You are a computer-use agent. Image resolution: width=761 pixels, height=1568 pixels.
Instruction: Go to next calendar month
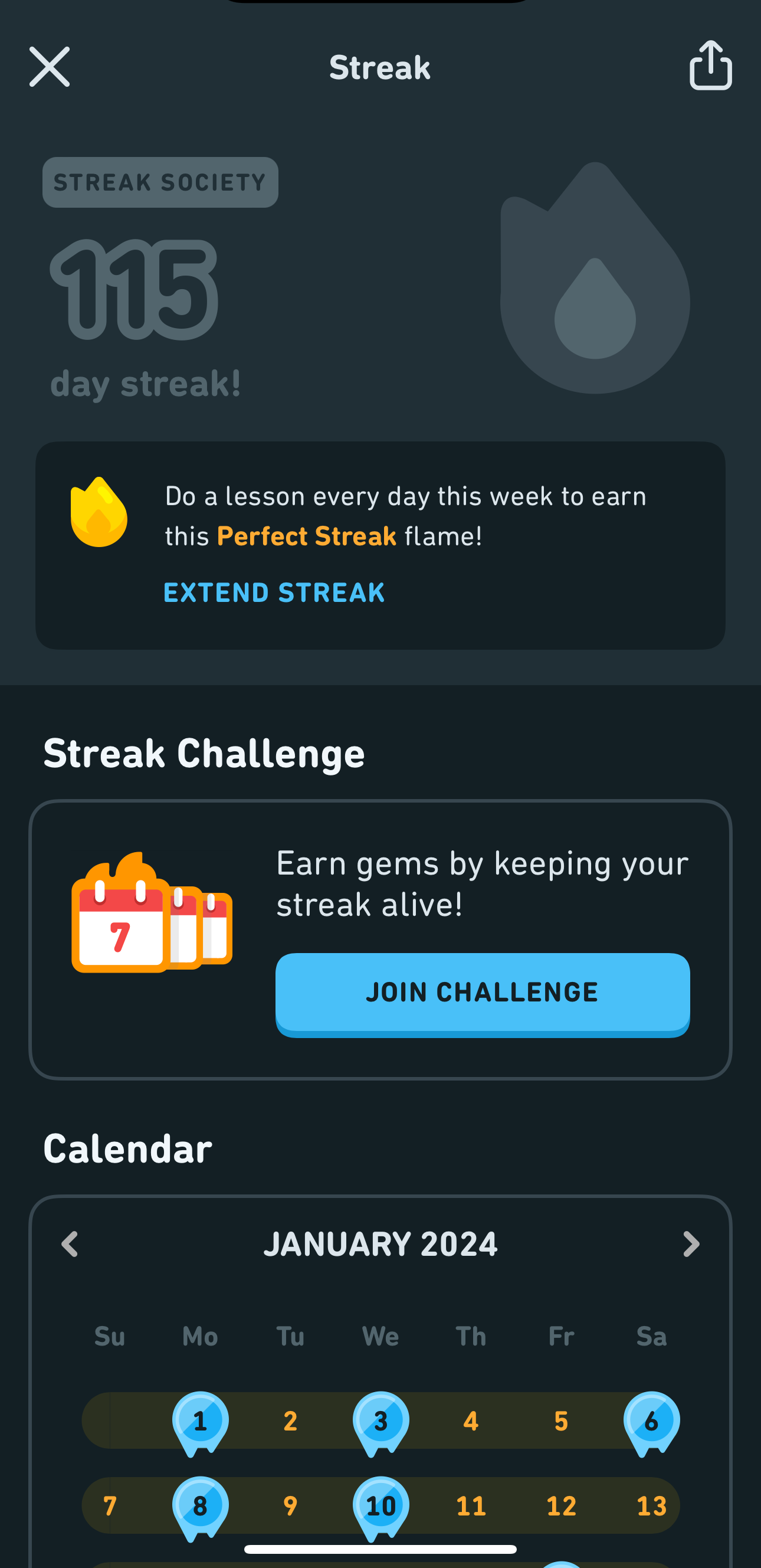tap(691, 1244)
